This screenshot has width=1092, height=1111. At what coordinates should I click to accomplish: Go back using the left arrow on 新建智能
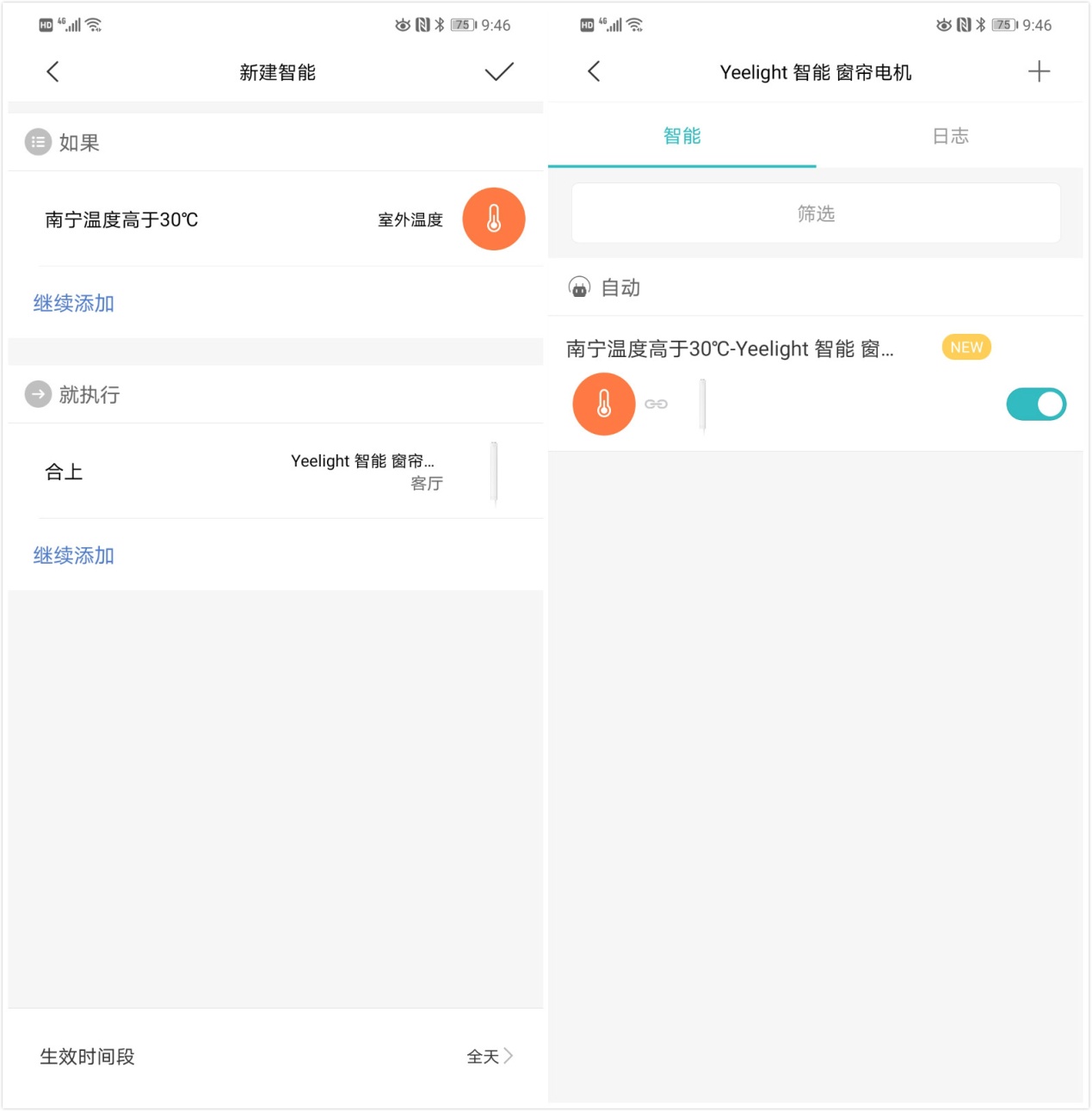pyautogui.click(x=52, y=71)
